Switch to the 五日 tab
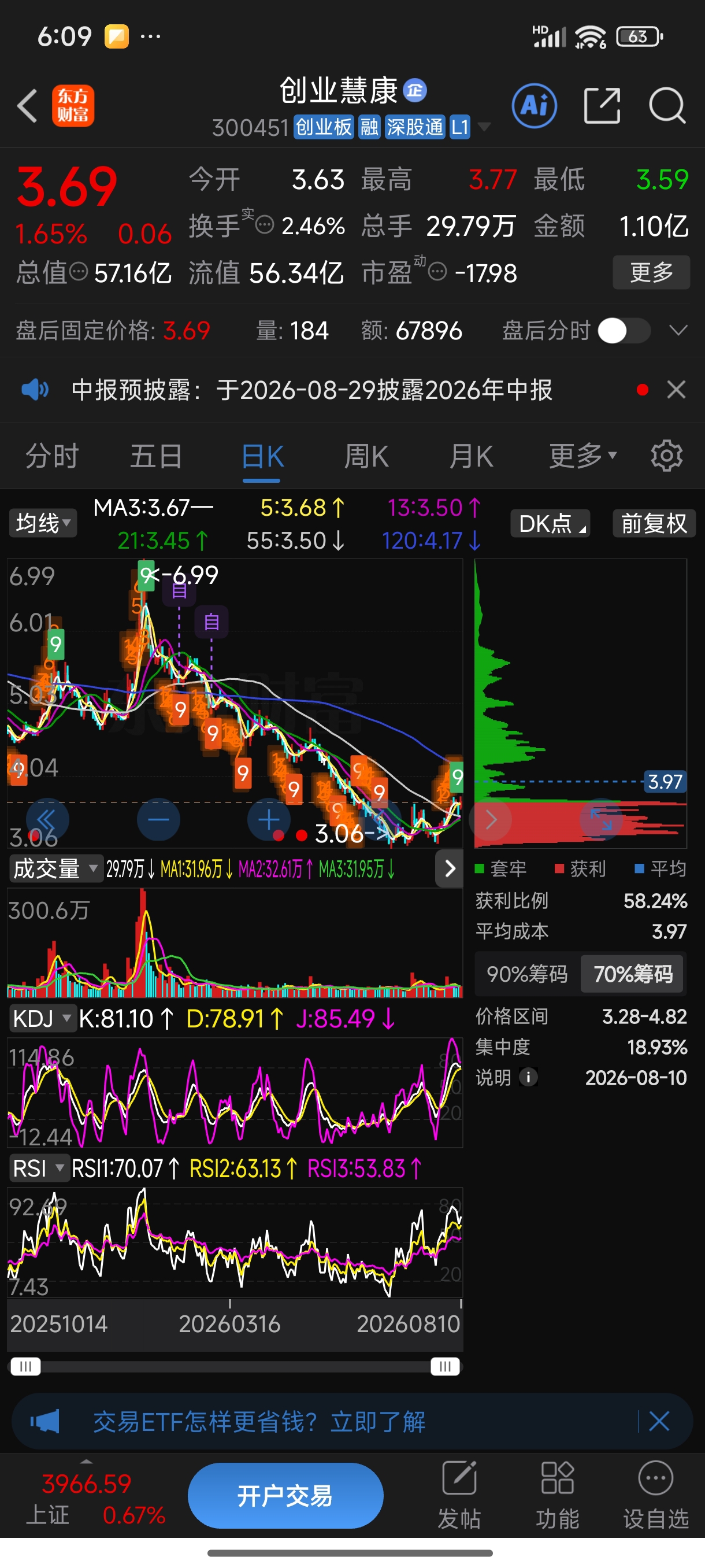Viewport: 705px width, 1568px height. [157, 456]
